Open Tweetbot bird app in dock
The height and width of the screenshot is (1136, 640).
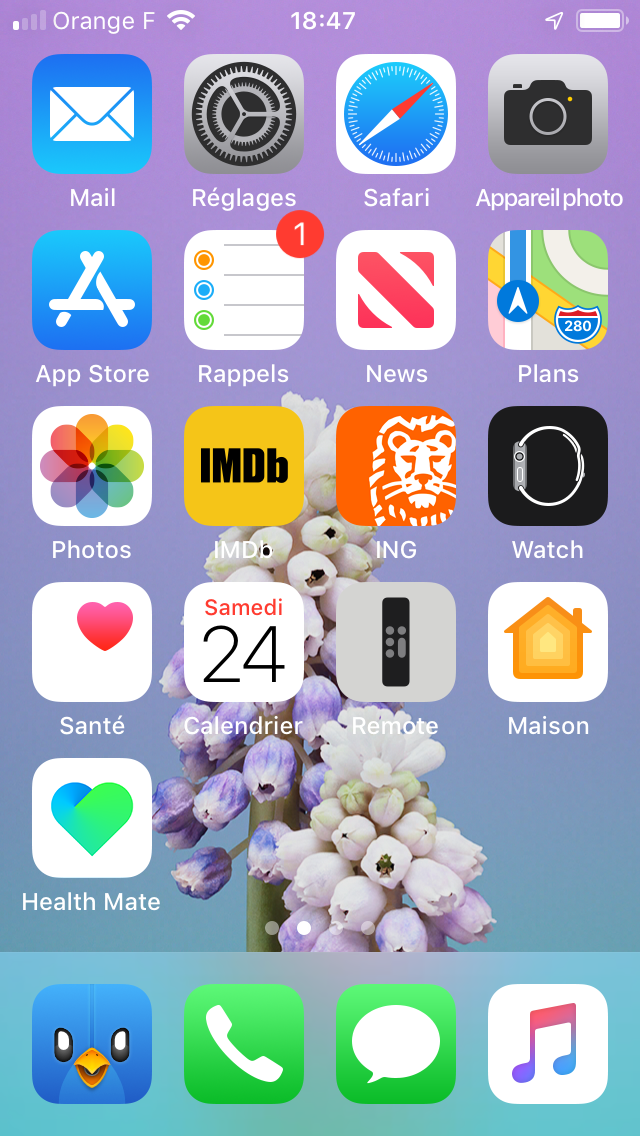coord(92,1044)
